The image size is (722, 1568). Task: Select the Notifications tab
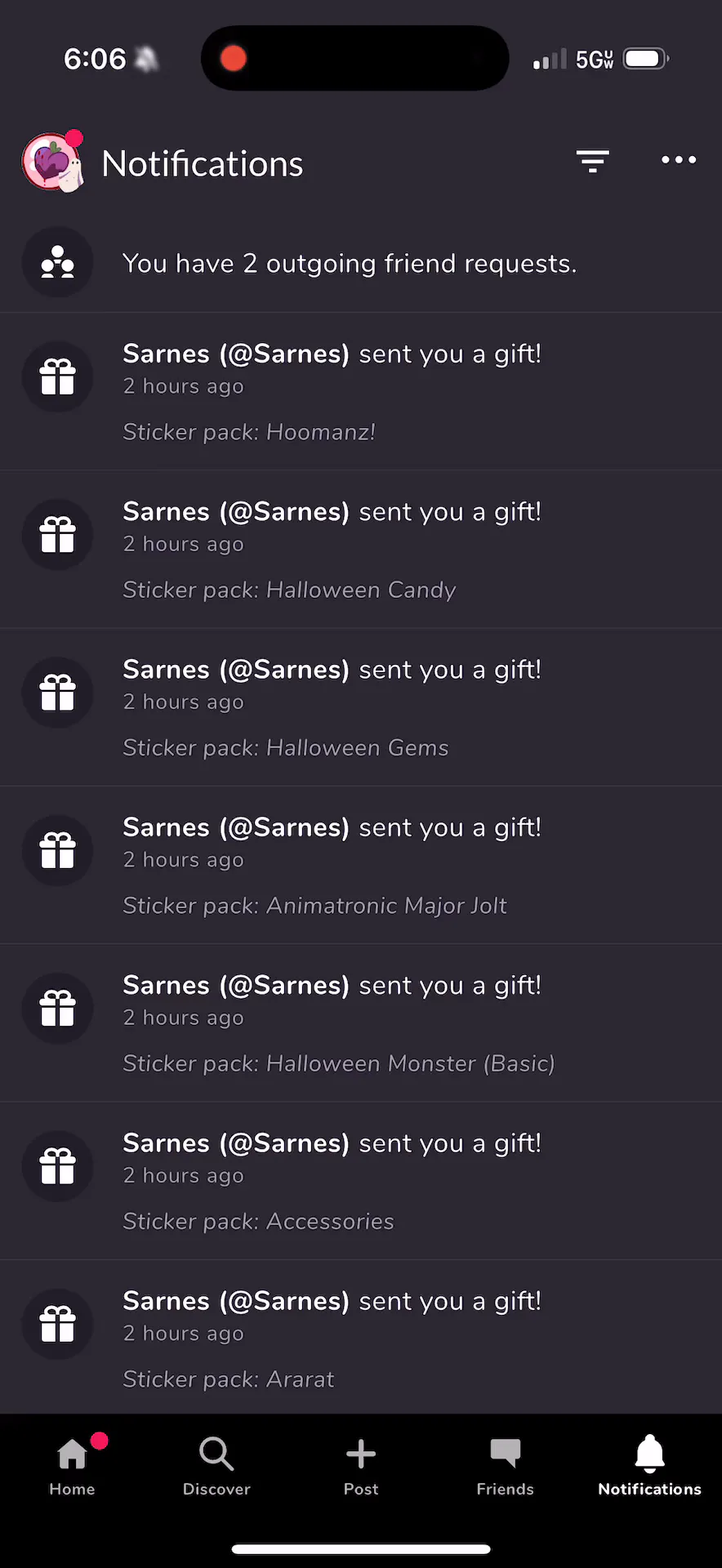point(649,1466)
